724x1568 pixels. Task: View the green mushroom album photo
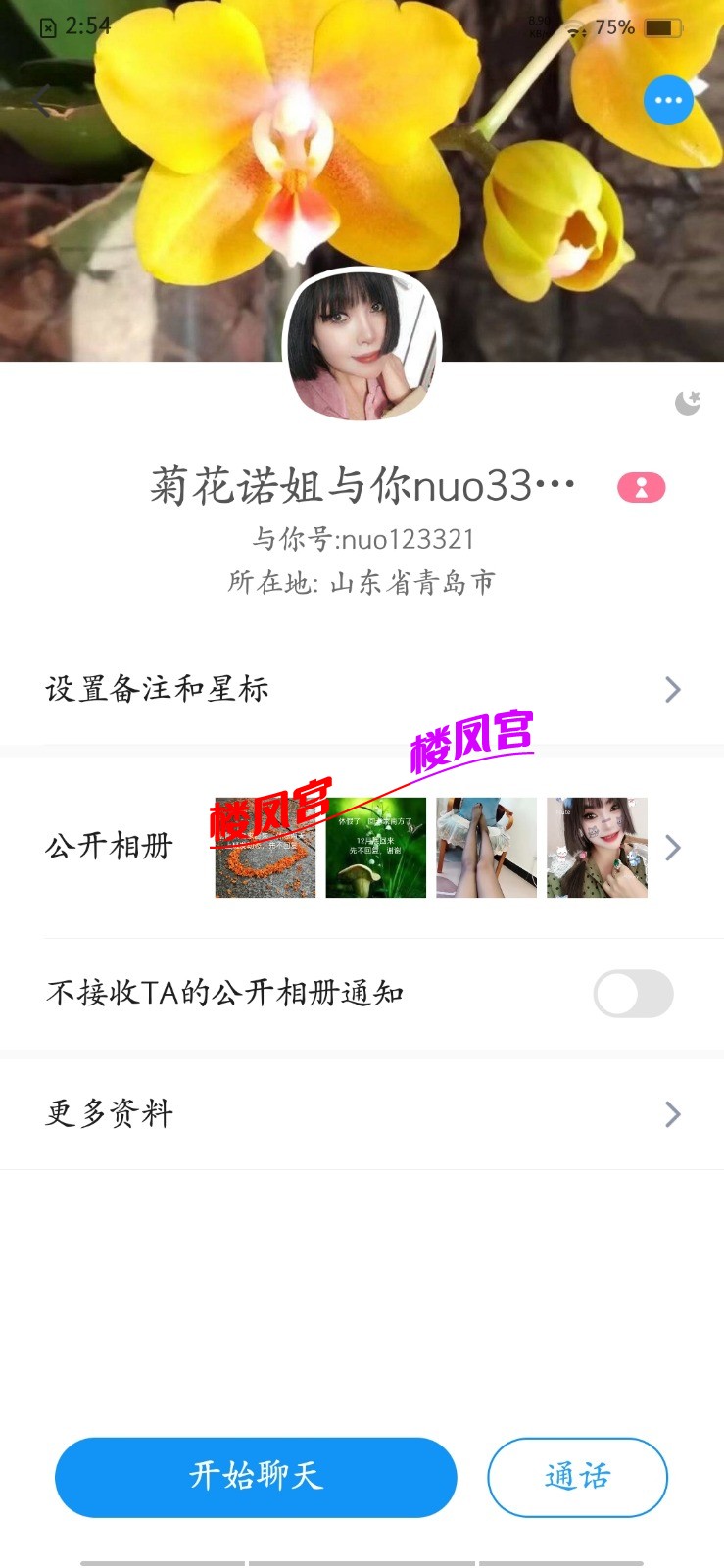(x=376, y=848)
